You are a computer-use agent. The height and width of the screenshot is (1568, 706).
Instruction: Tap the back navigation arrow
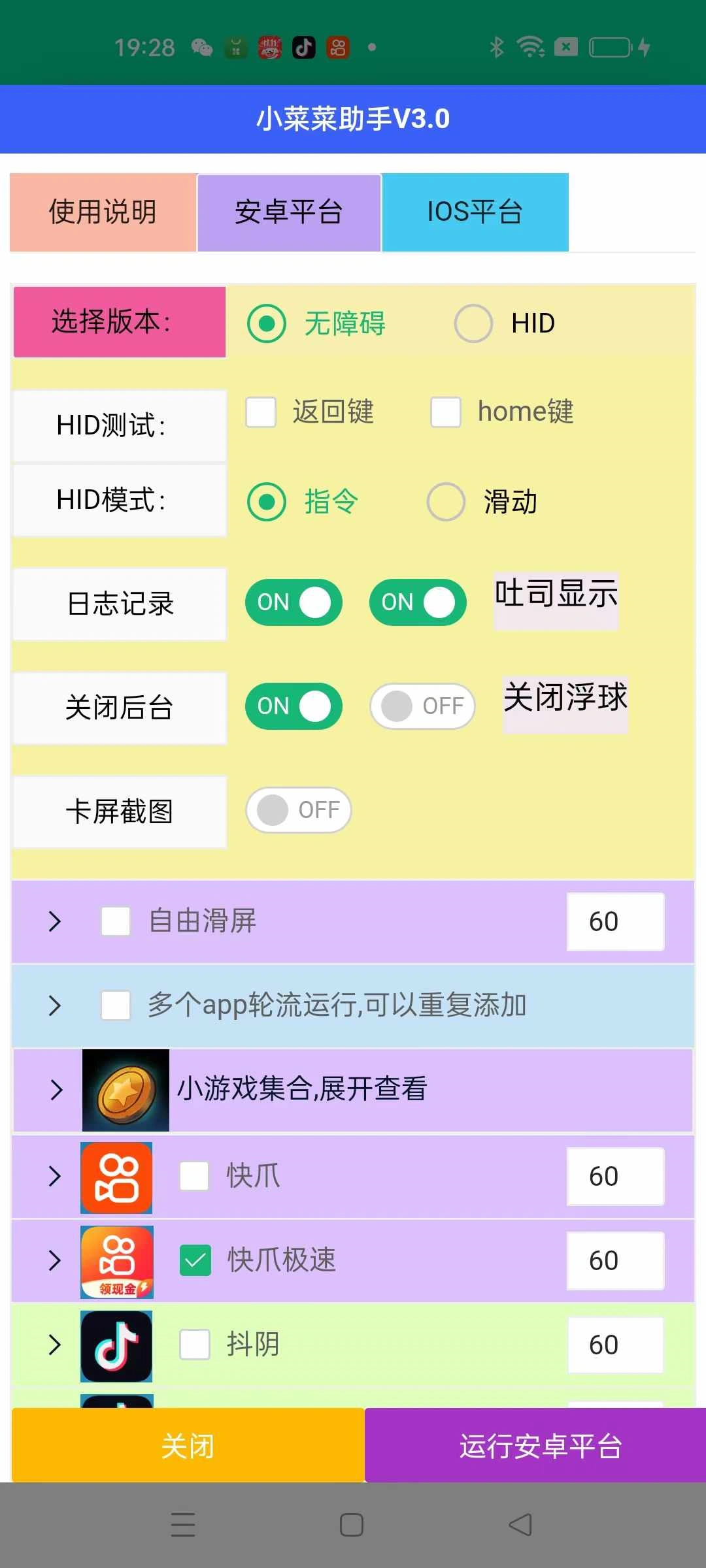(520, 1525)
